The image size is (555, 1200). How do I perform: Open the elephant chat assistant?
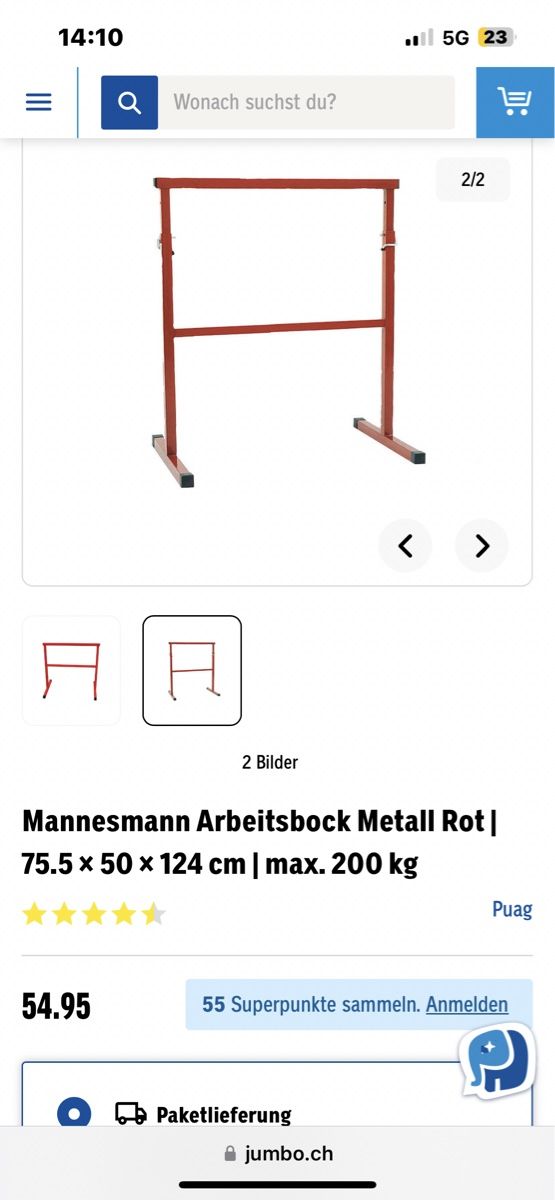click(x=497, y=1060)
